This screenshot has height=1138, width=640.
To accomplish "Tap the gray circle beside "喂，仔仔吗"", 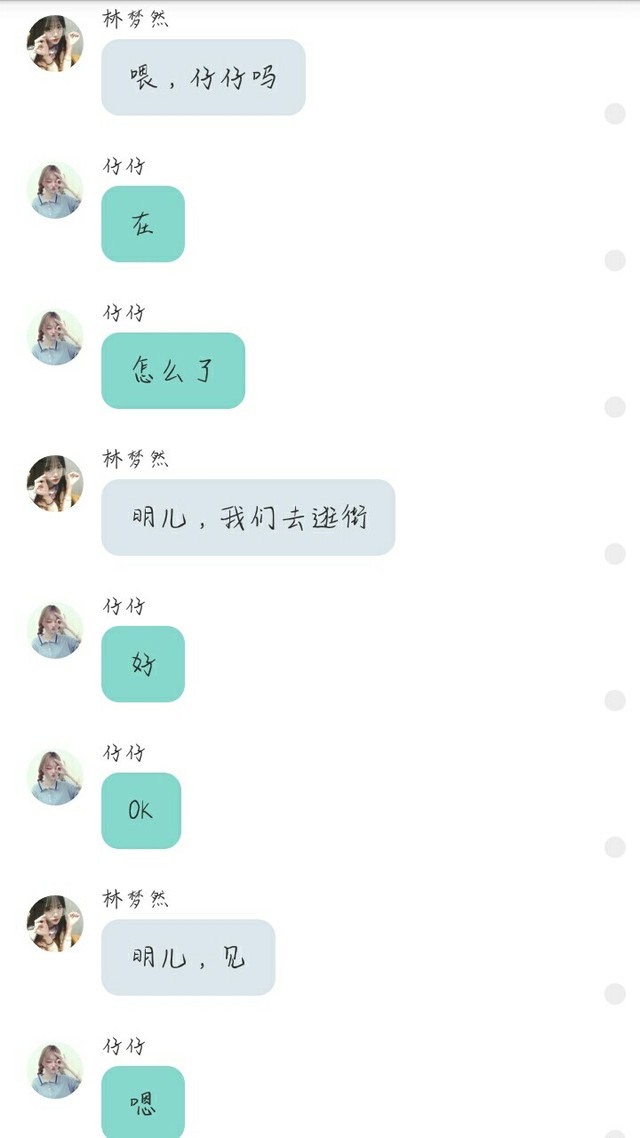I will [x=615, y=113].
